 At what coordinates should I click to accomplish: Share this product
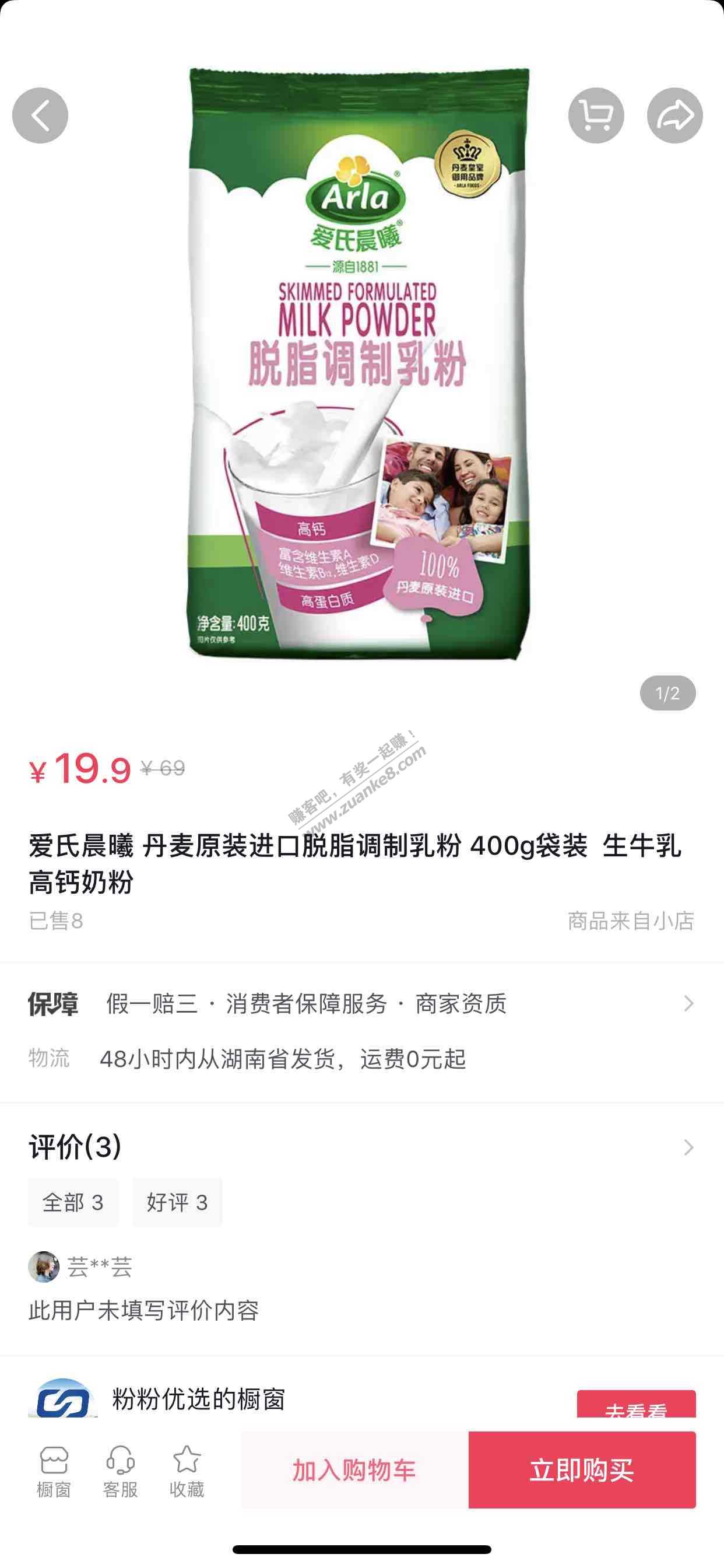click(x=674, y=116)
